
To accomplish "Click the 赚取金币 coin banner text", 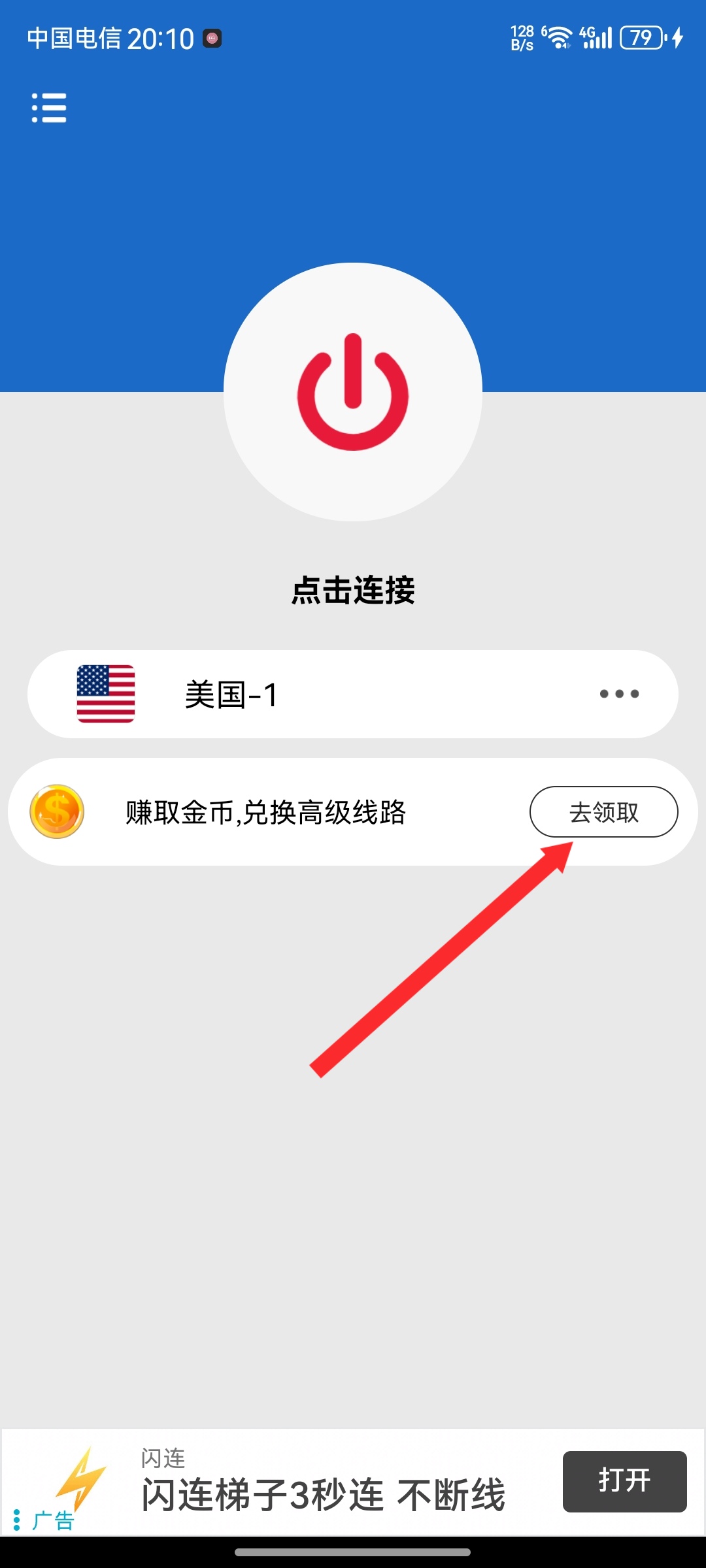I will 265,811.
